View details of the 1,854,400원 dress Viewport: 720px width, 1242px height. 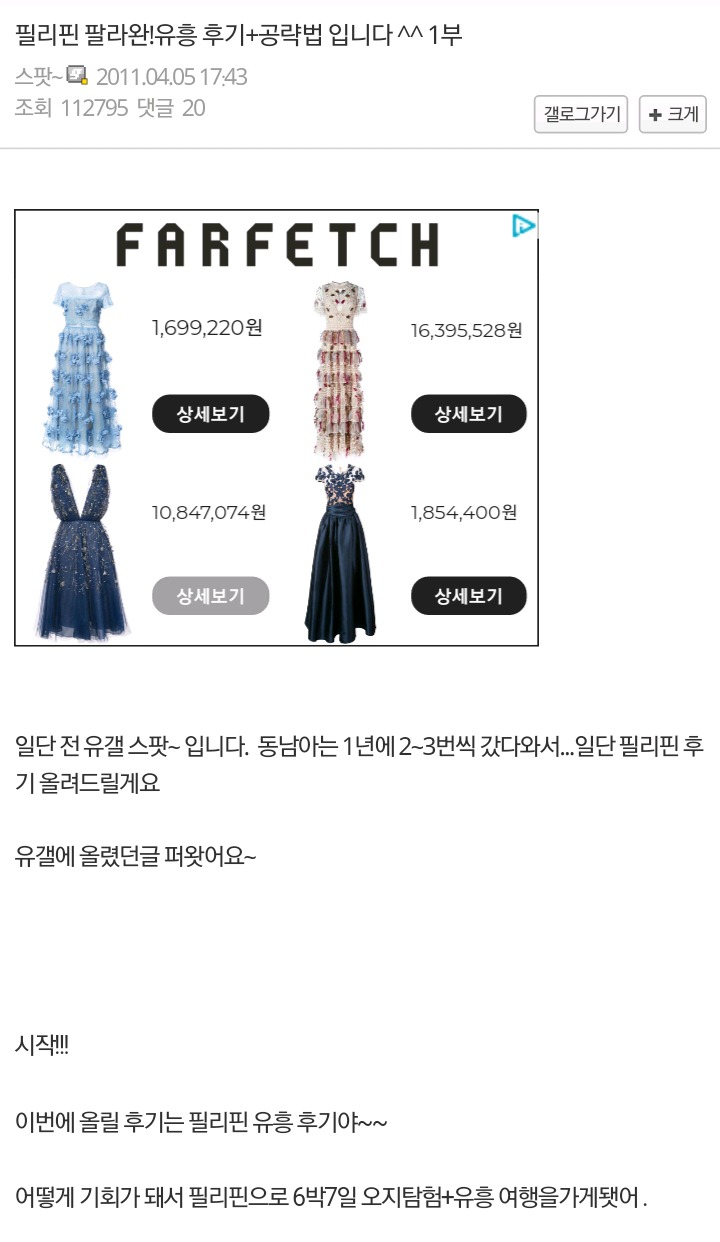click(x=468, y=596)
